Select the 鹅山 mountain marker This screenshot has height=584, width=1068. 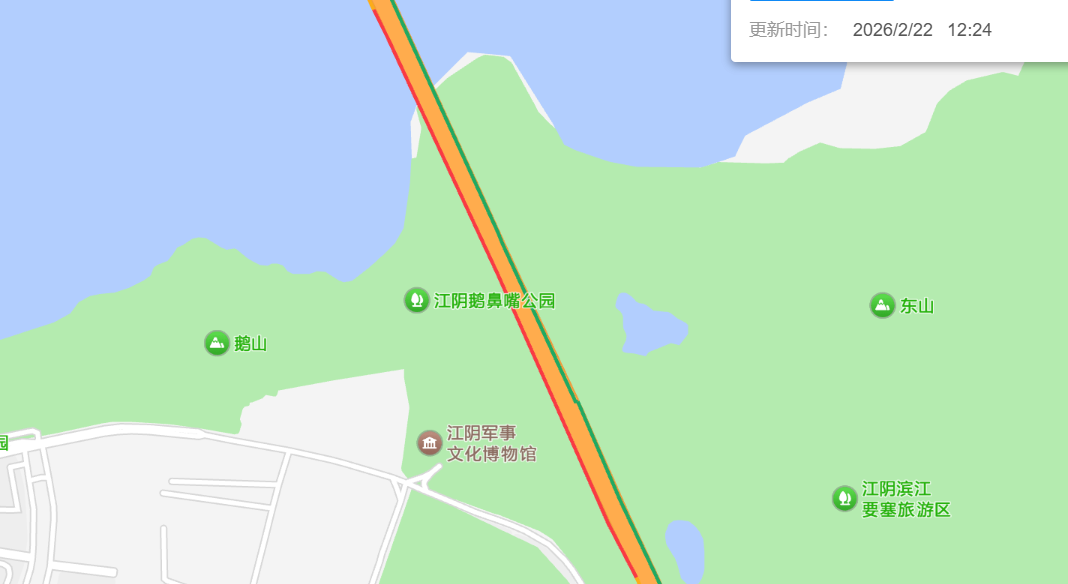click(x=217, y=343)
